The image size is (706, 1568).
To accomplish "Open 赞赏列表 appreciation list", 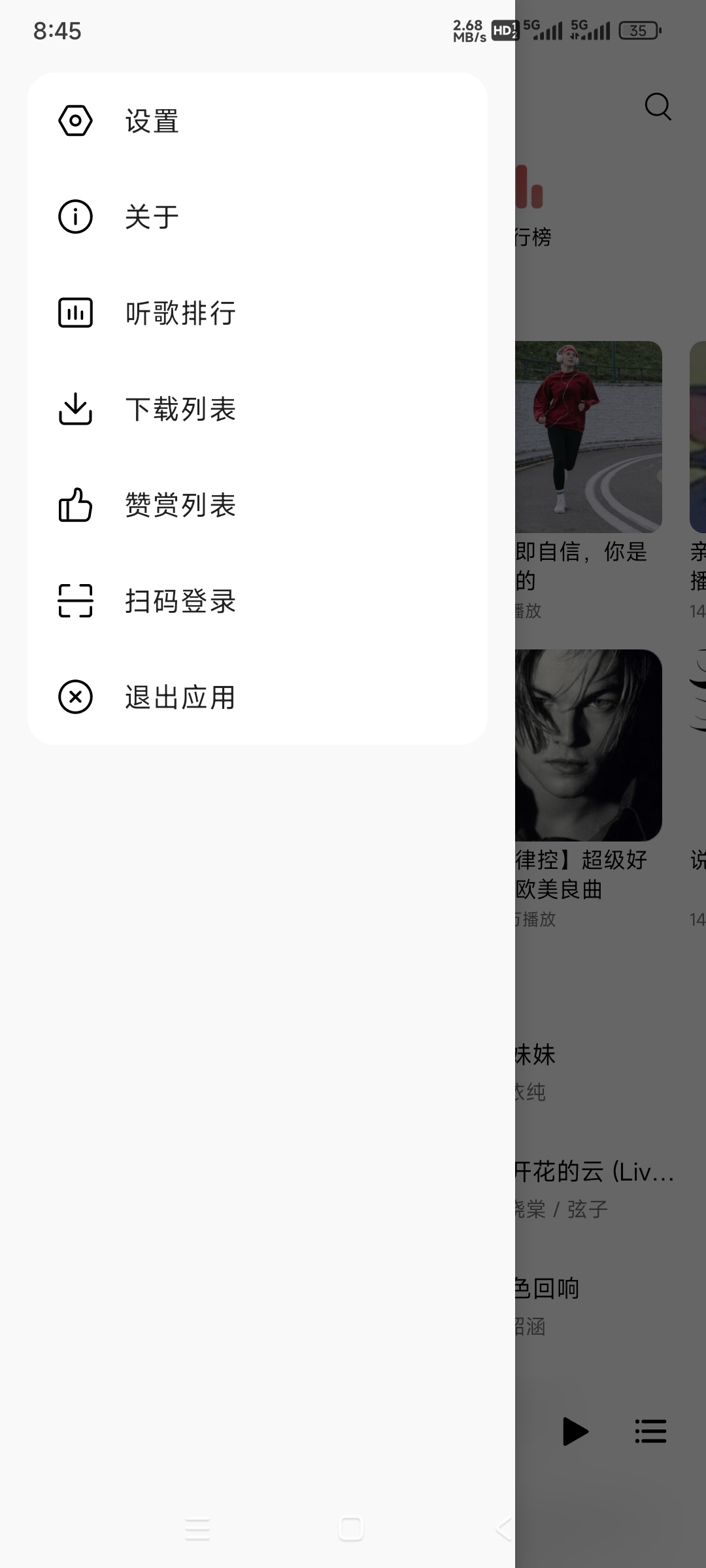I will coord(180,505).
